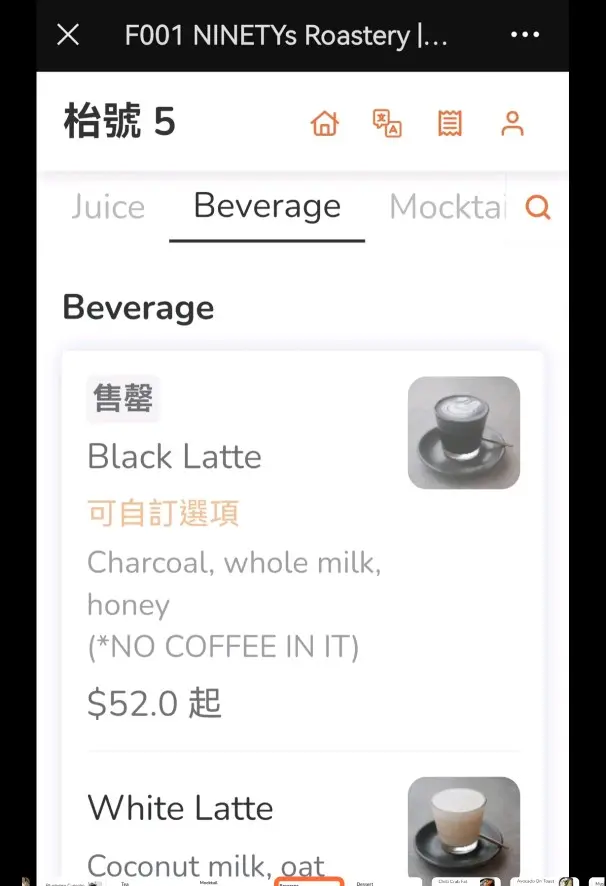
Task: Go to the restaurant home page
Action: click(x=325, y=124)
